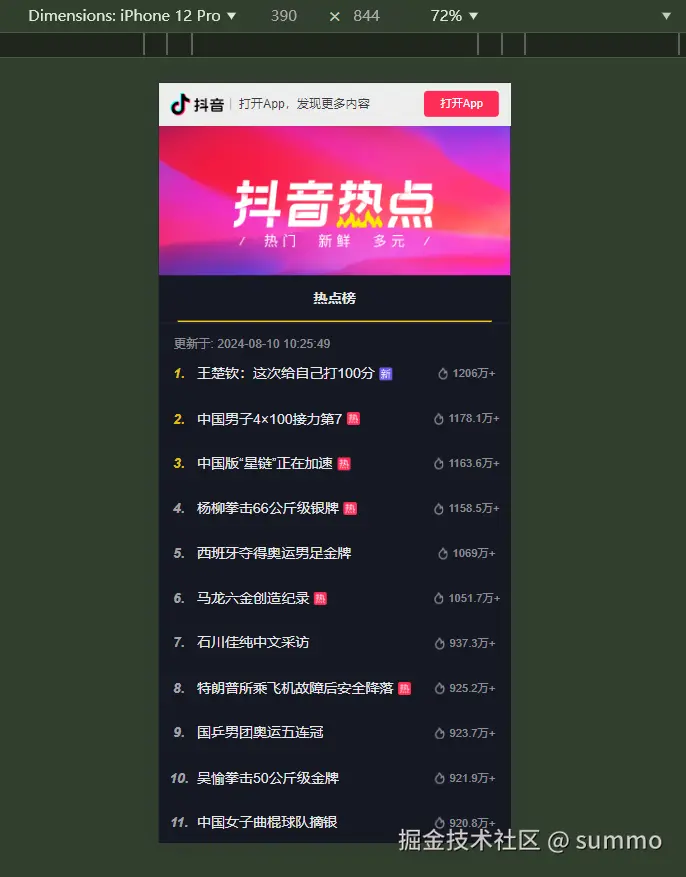
Task: Open topic 杨柳拳击66公斤级银牌
Action: click(x=268, y=508)
